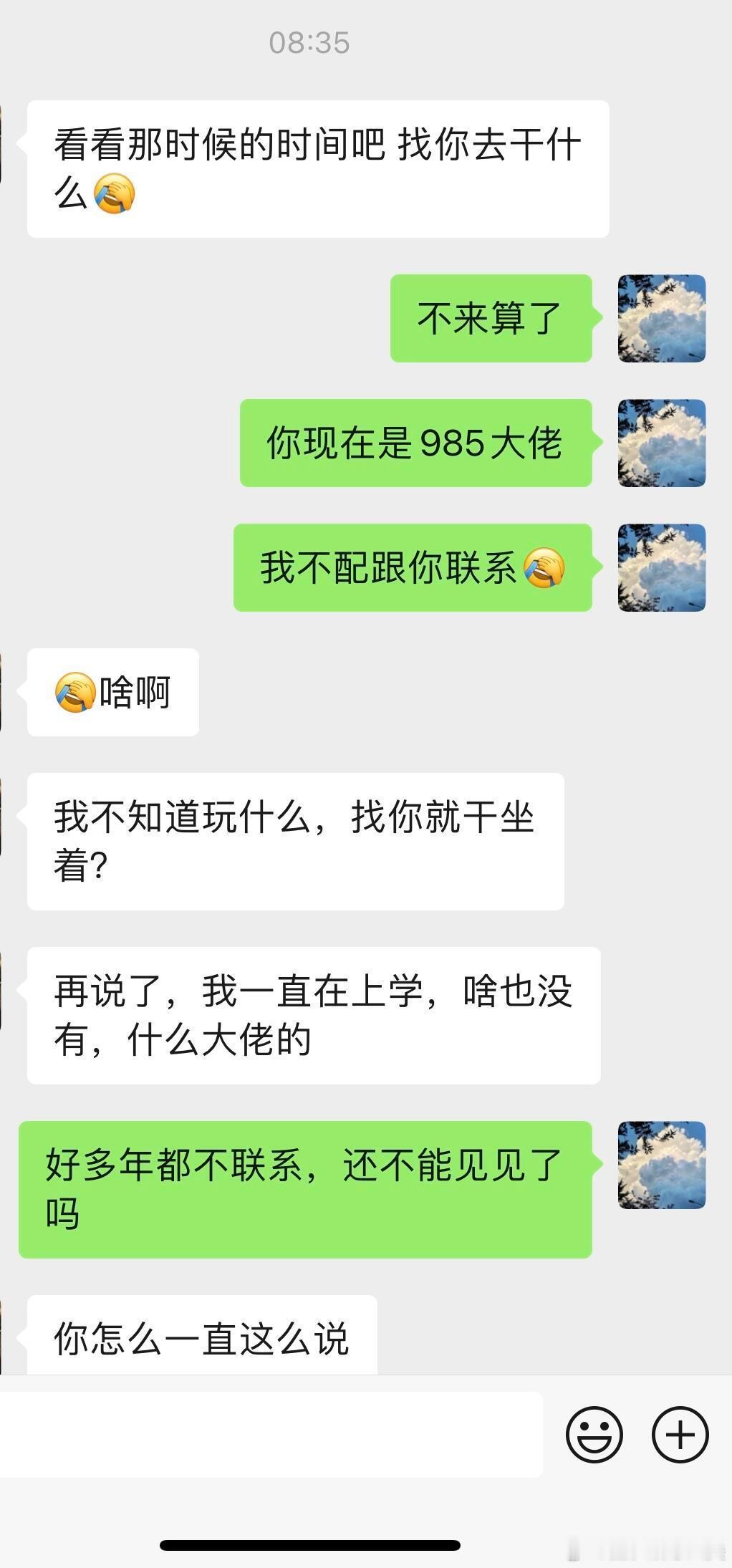Image resolution: width=732 pixels, height=1568 pixels.
Task: Open the emoji picker smiley icon
Action: click(593, 1435)
